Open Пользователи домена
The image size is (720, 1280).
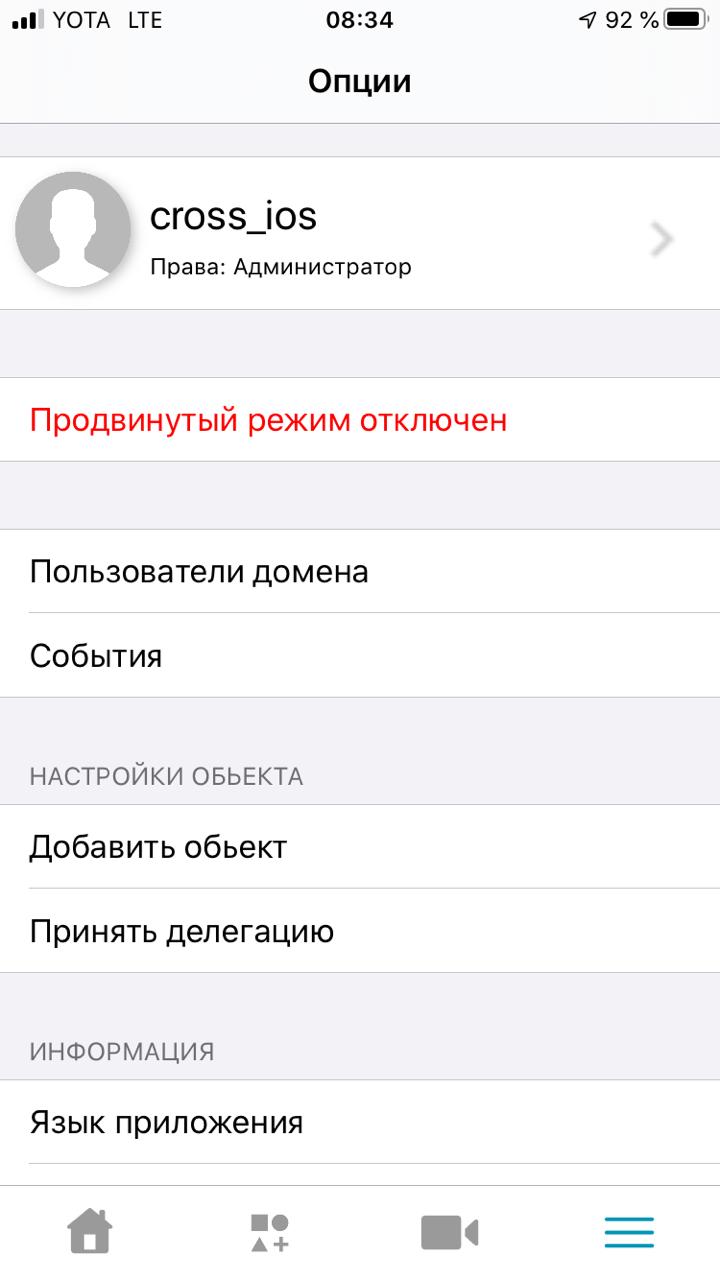[360, 572]
